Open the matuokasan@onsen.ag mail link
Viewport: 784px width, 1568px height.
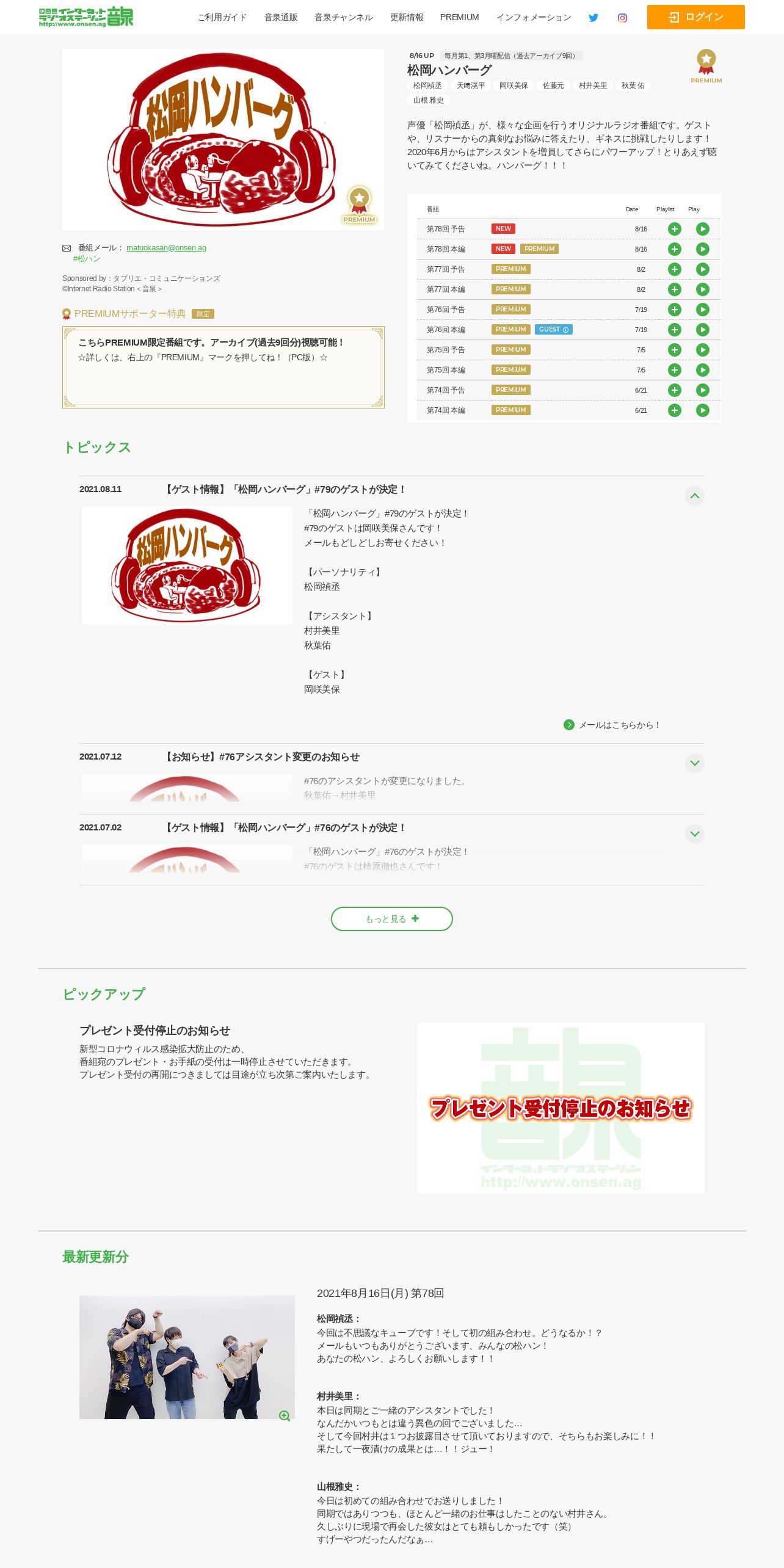coord(166,248)
